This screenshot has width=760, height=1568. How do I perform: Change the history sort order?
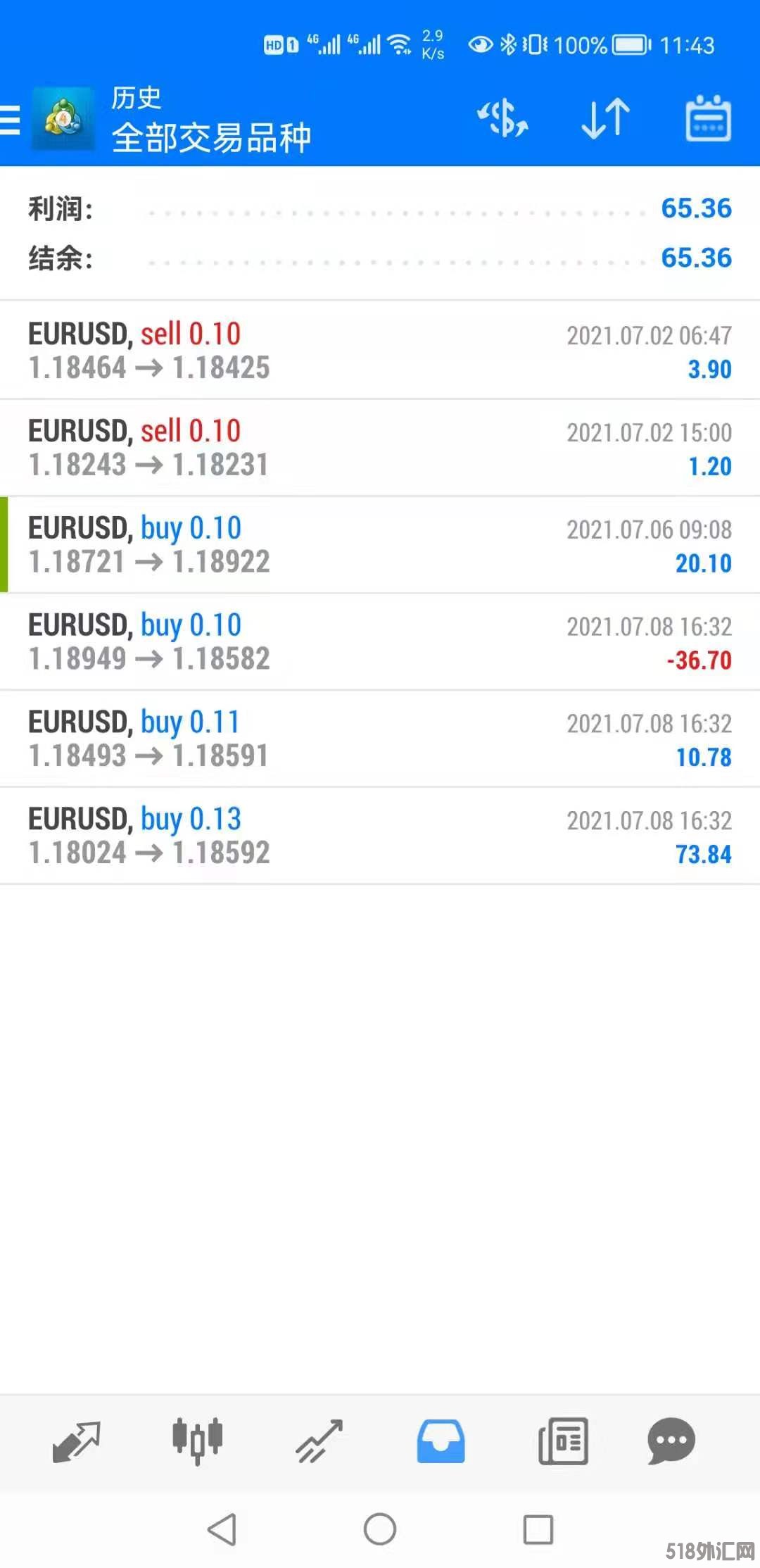point(605,118)
